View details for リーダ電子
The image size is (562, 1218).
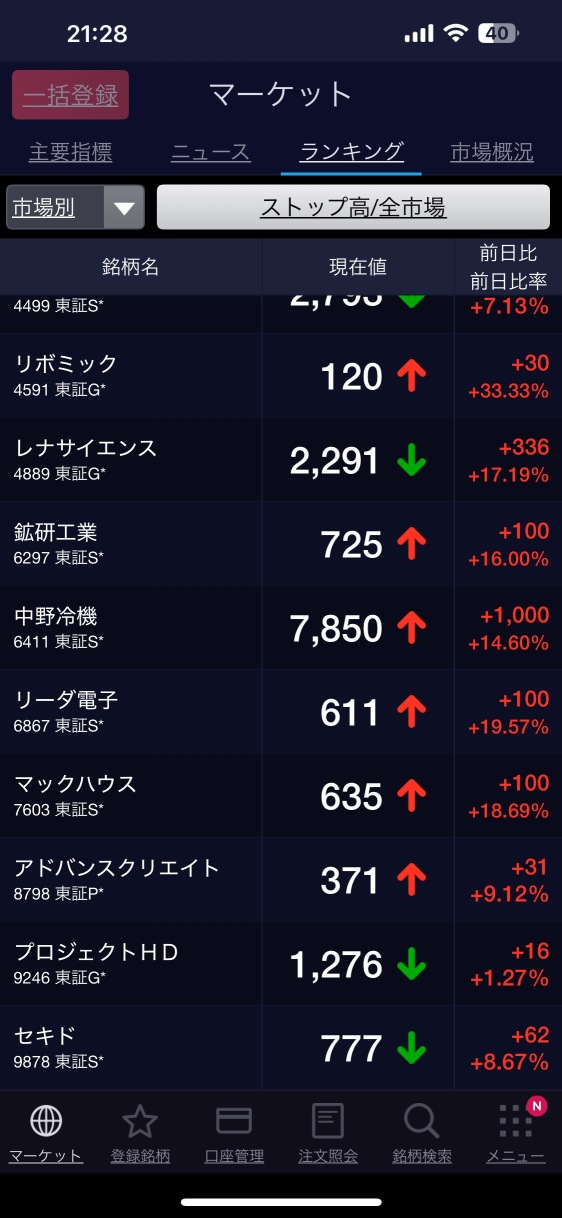[281, 712]
